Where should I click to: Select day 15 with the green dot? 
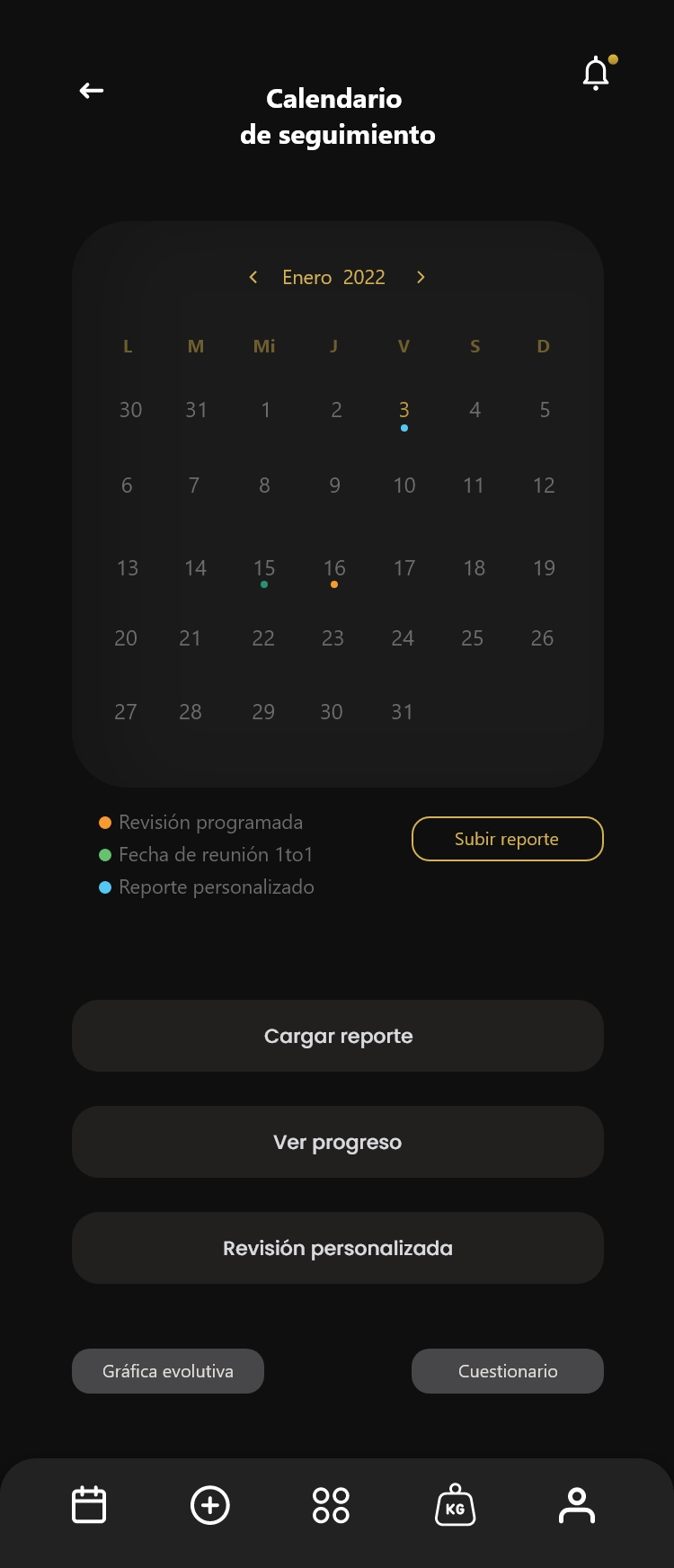(264, 568)
